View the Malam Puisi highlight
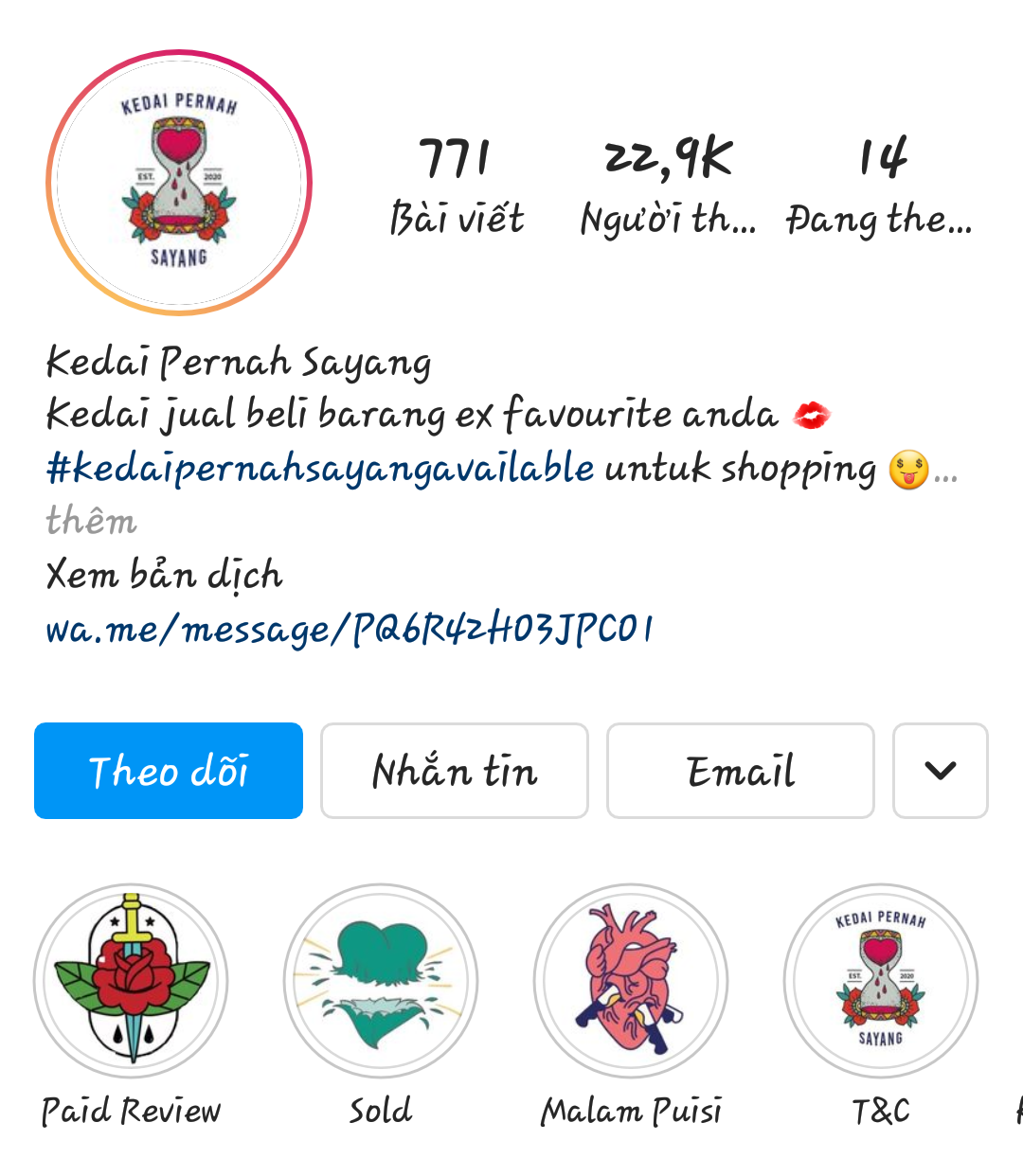Viewport: 1023px width, 1176px height. (x=631, y=981)
